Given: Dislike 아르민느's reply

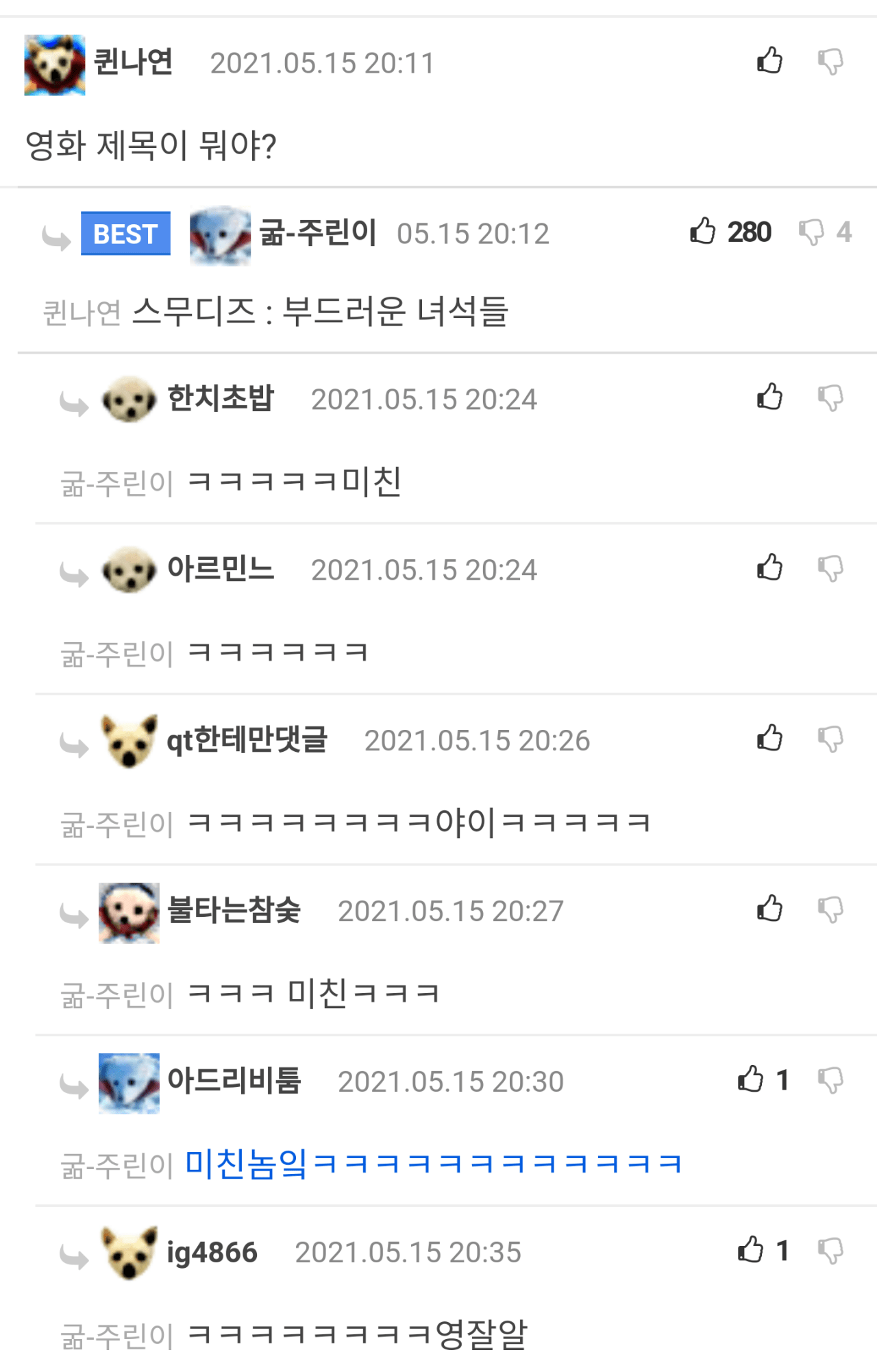Looking at the screenshot, I should [830, 569].
